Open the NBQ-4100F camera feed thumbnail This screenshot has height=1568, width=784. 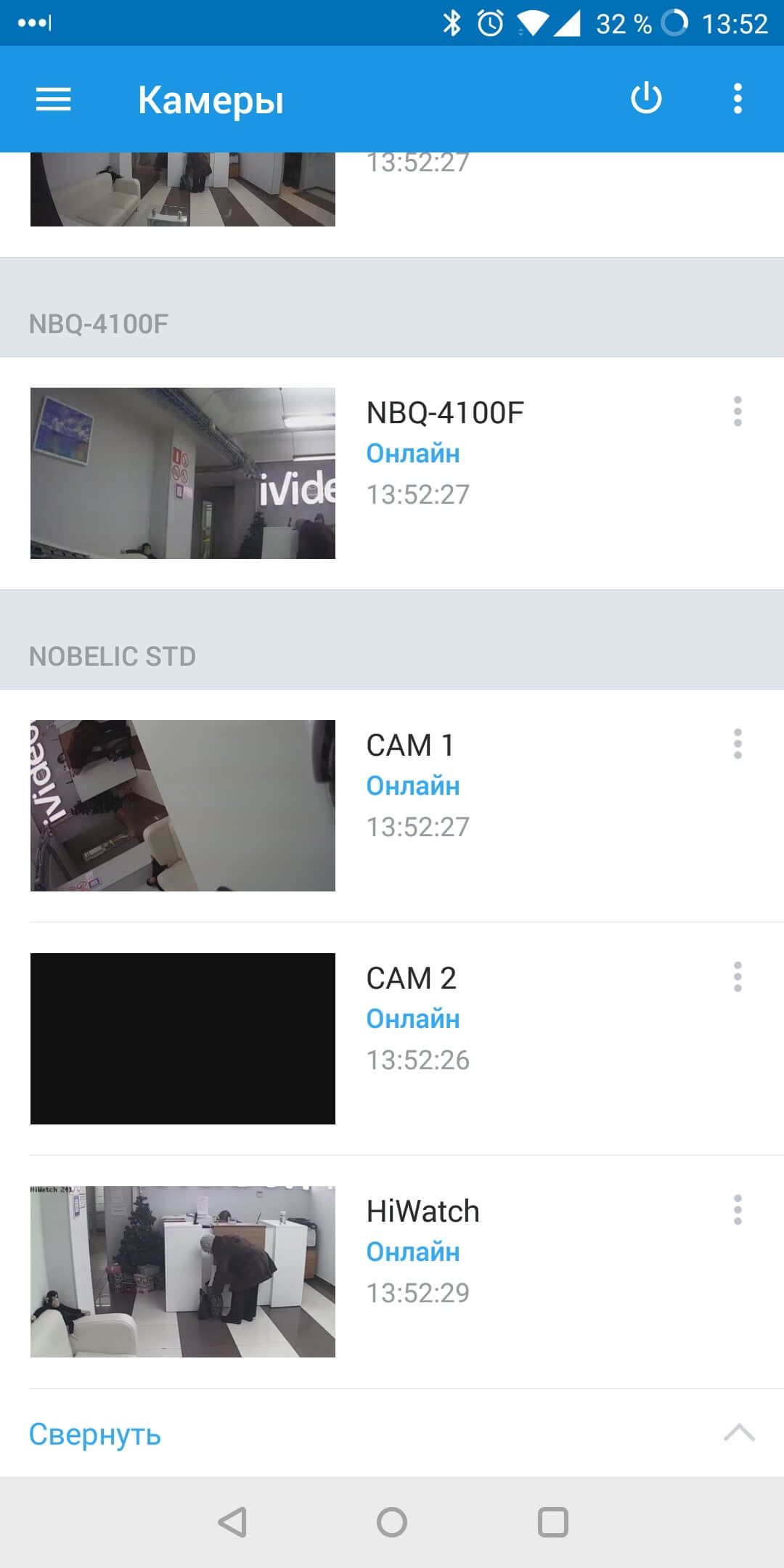click(183, 473)
